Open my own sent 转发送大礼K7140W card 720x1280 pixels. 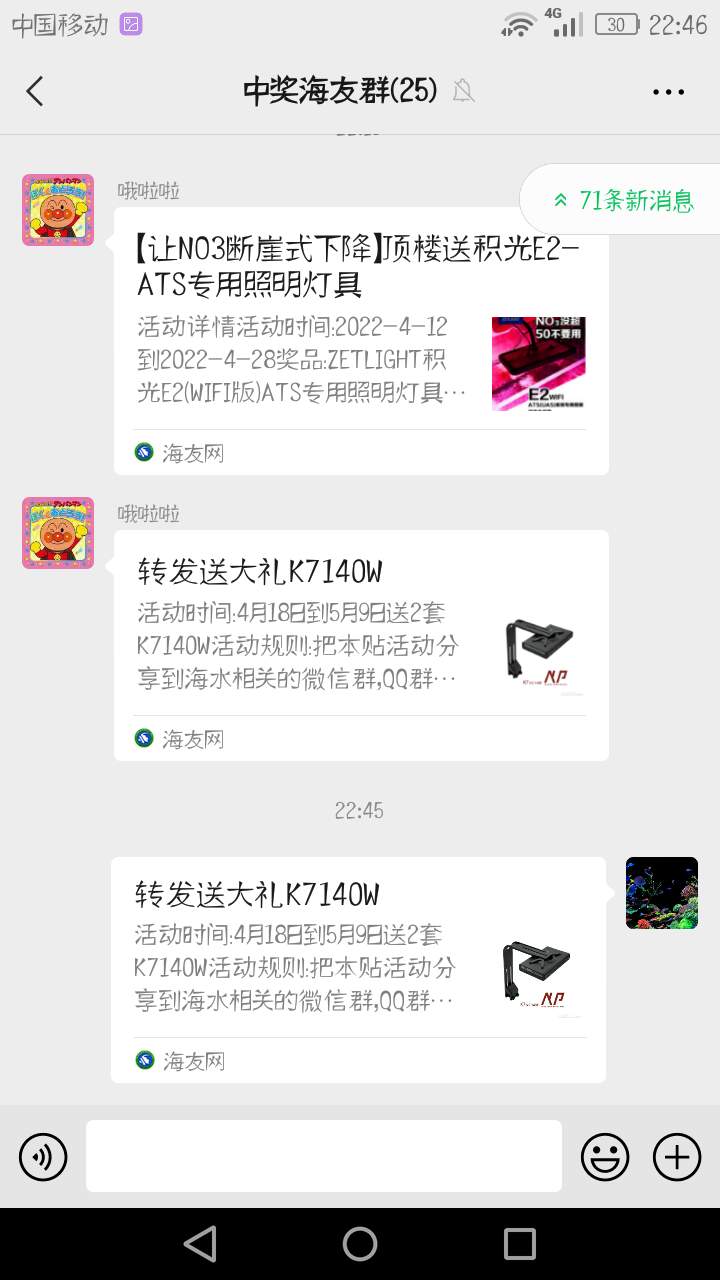[358, 968]
